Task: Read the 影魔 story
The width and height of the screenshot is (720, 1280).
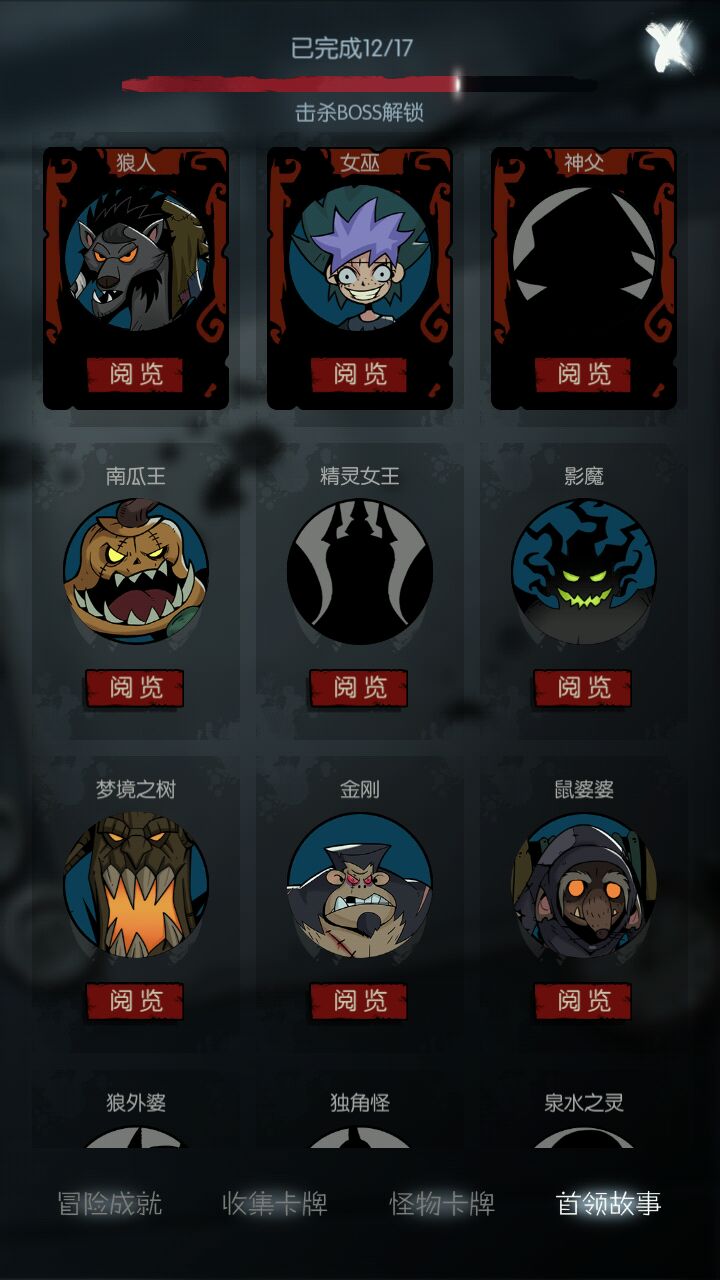Action: [x=584, y=687]
